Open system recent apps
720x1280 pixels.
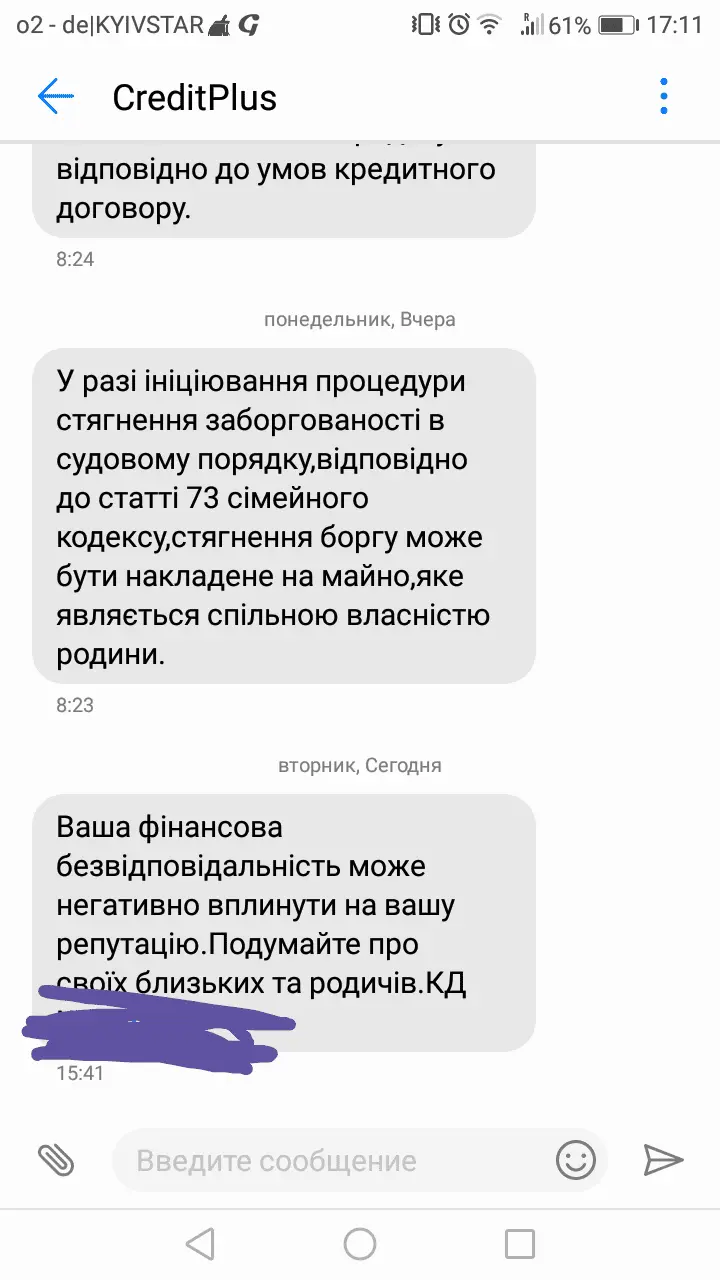tap(520, 1244)
